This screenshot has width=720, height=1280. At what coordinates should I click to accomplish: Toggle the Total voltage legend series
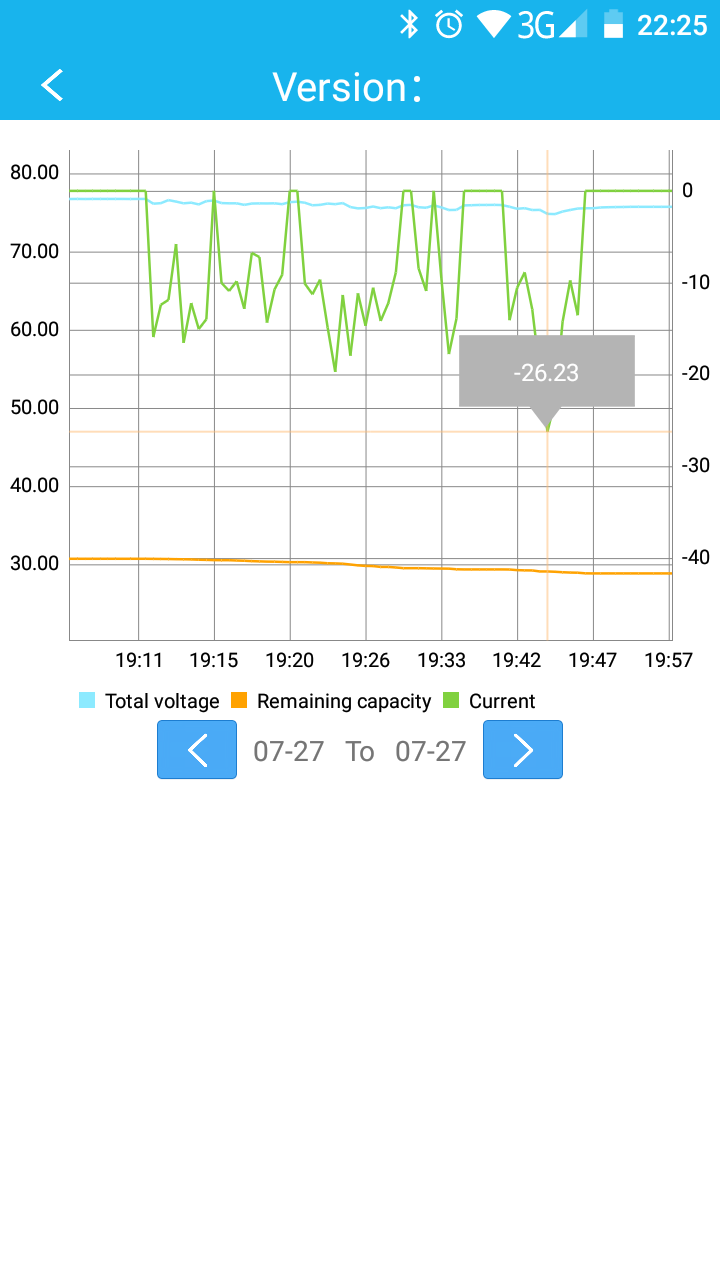click(x=149, y=701)
